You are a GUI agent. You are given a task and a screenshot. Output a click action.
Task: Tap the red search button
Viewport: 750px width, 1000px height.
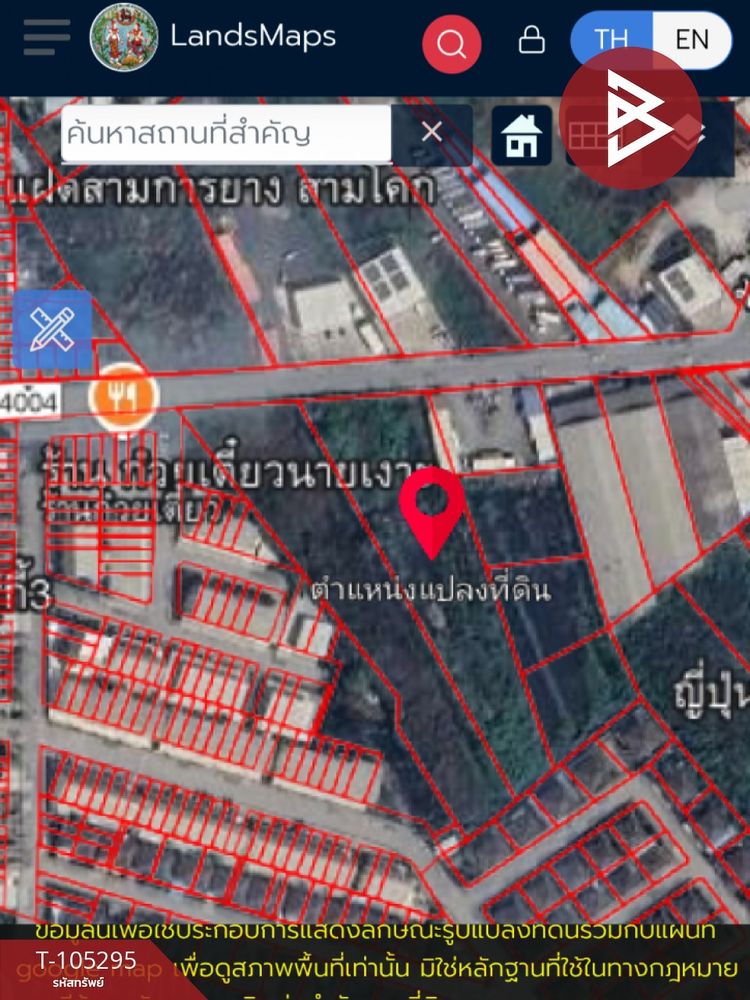451,44
